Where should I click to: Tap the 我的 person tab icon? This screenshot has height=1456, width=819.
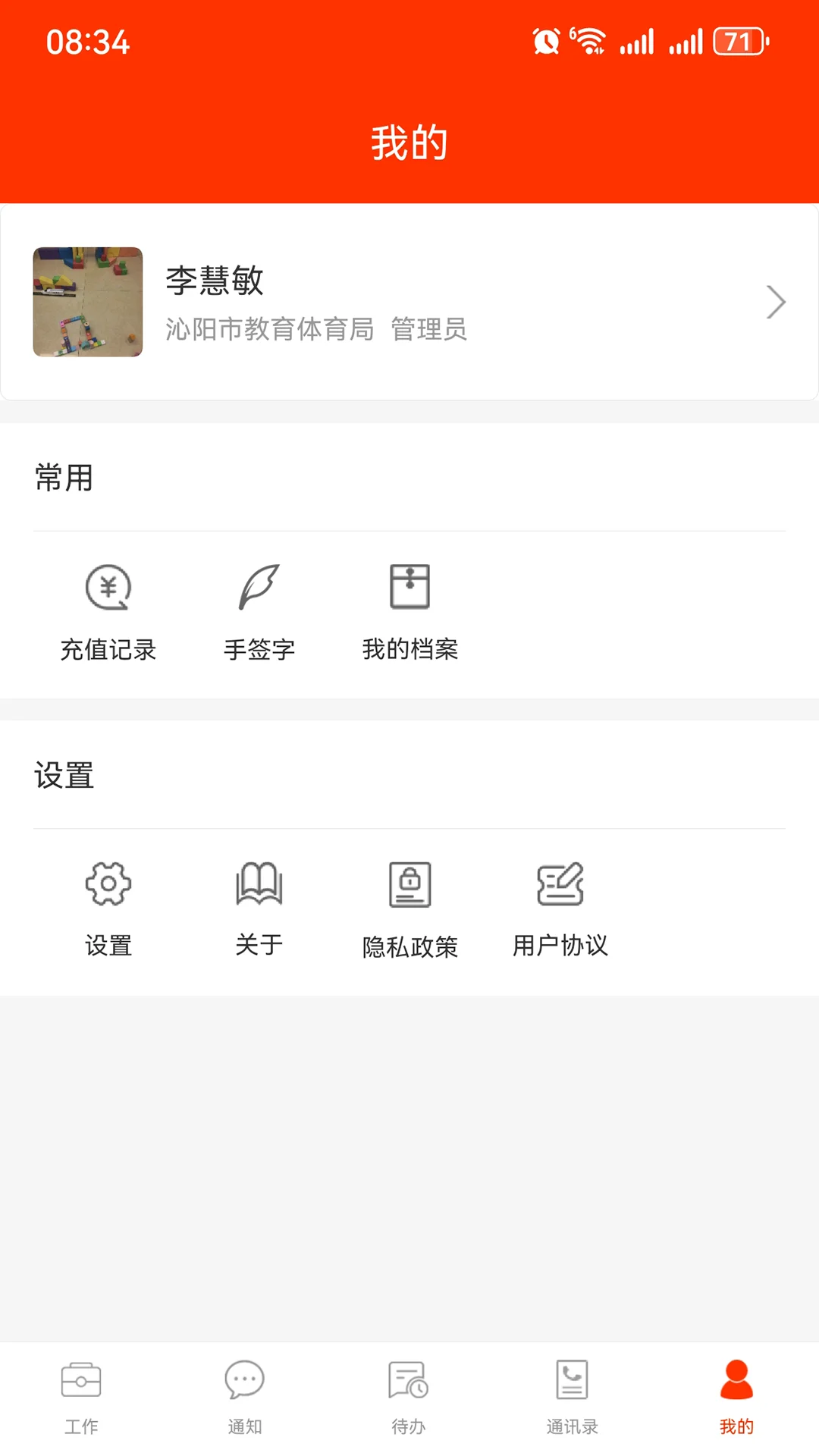tap(735, 1384)
